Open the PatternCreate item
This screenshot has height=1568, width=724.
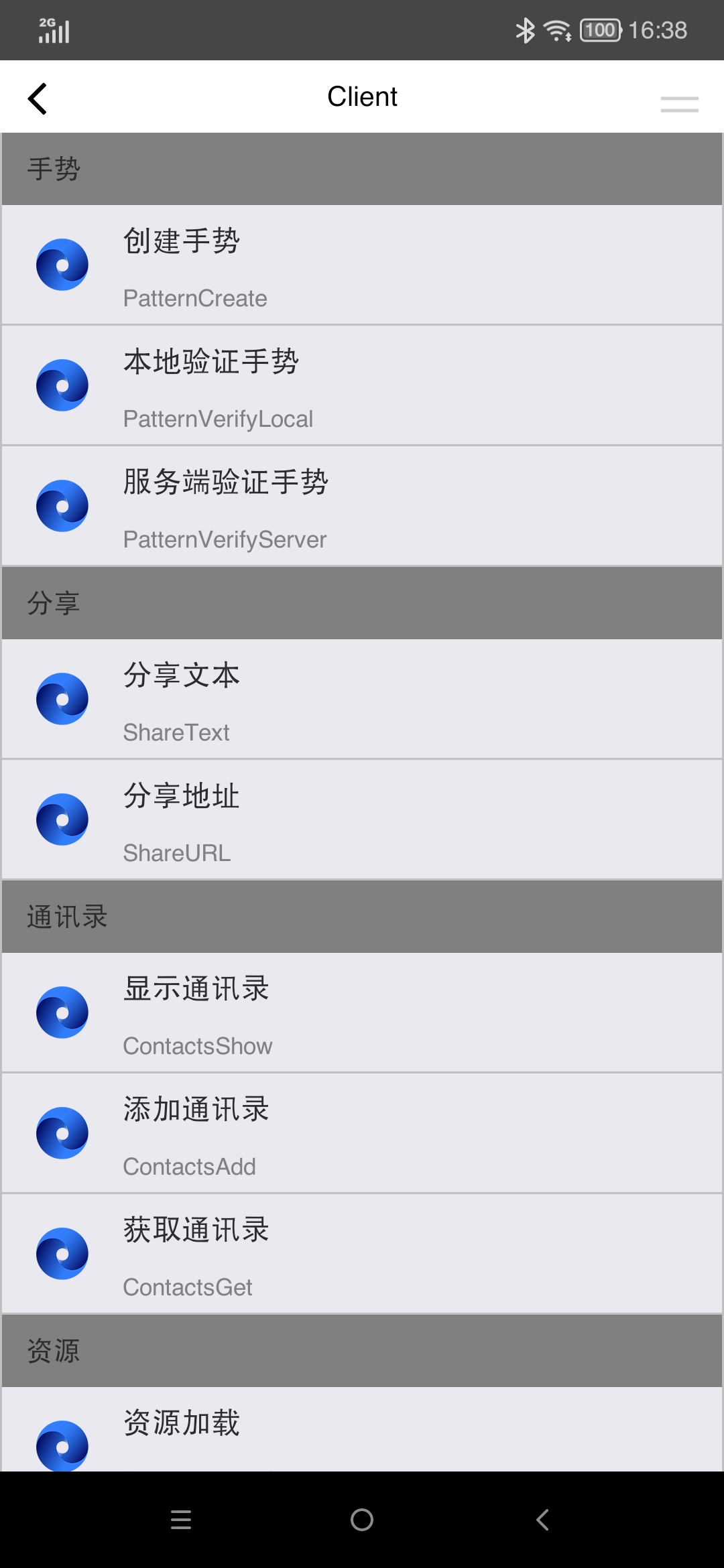coord(362,265)
